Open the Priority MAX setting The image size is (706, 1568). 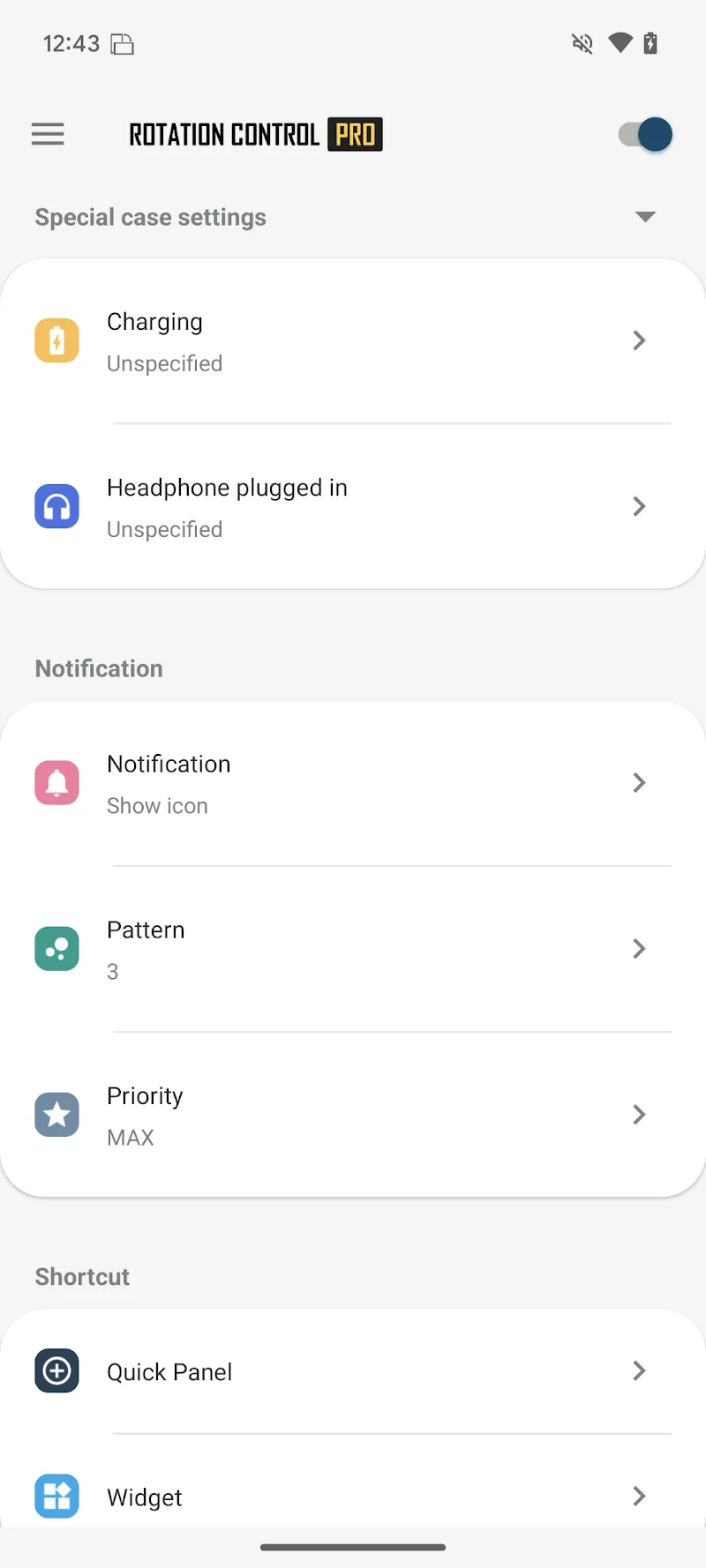[353, 1115]
